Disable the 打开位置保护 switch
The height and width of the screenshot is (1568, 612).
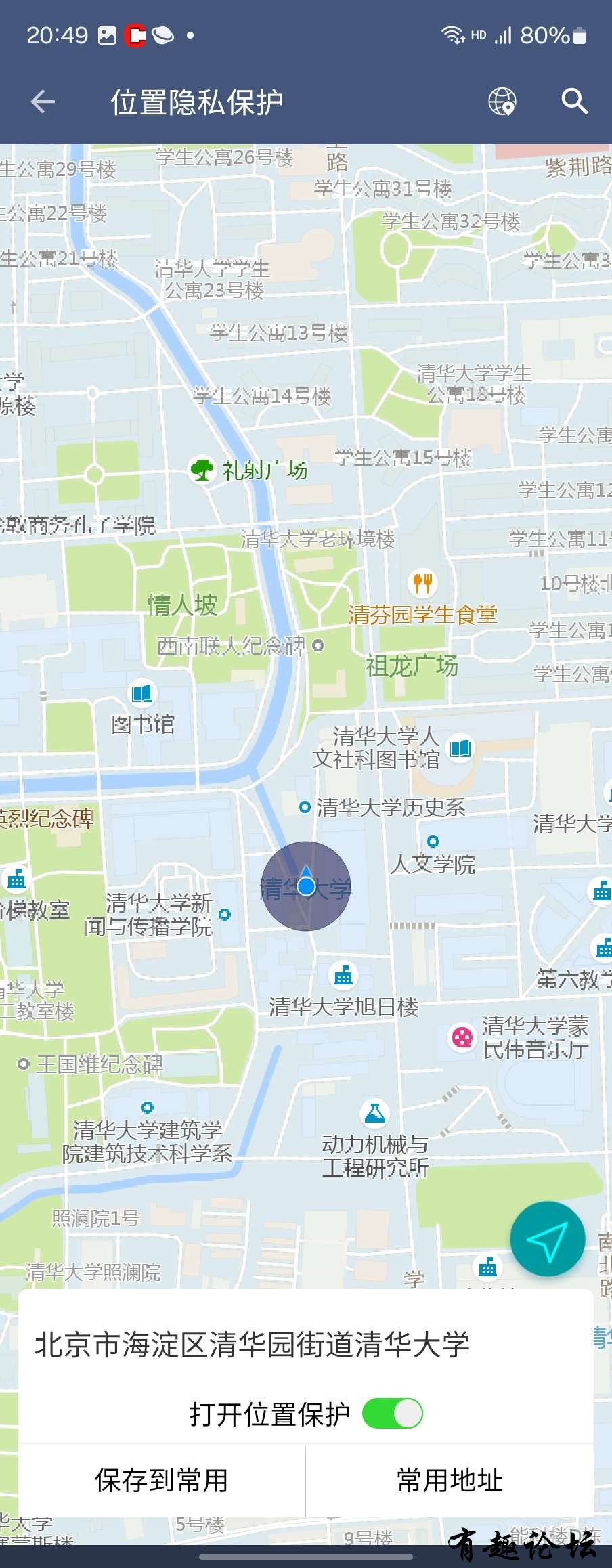(393, 1414)
